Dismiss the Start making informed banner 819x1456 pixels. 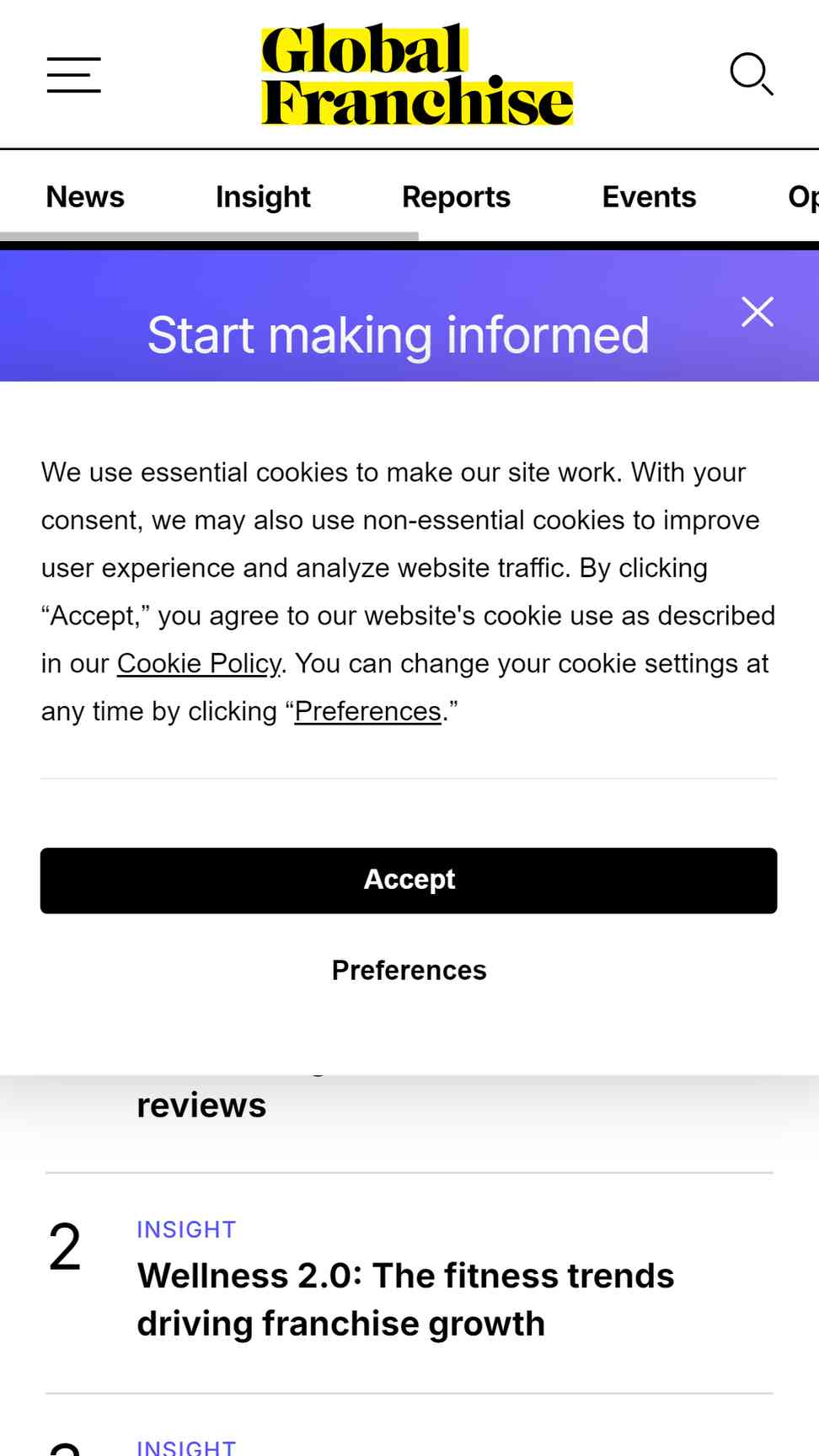tap(757, 312)
